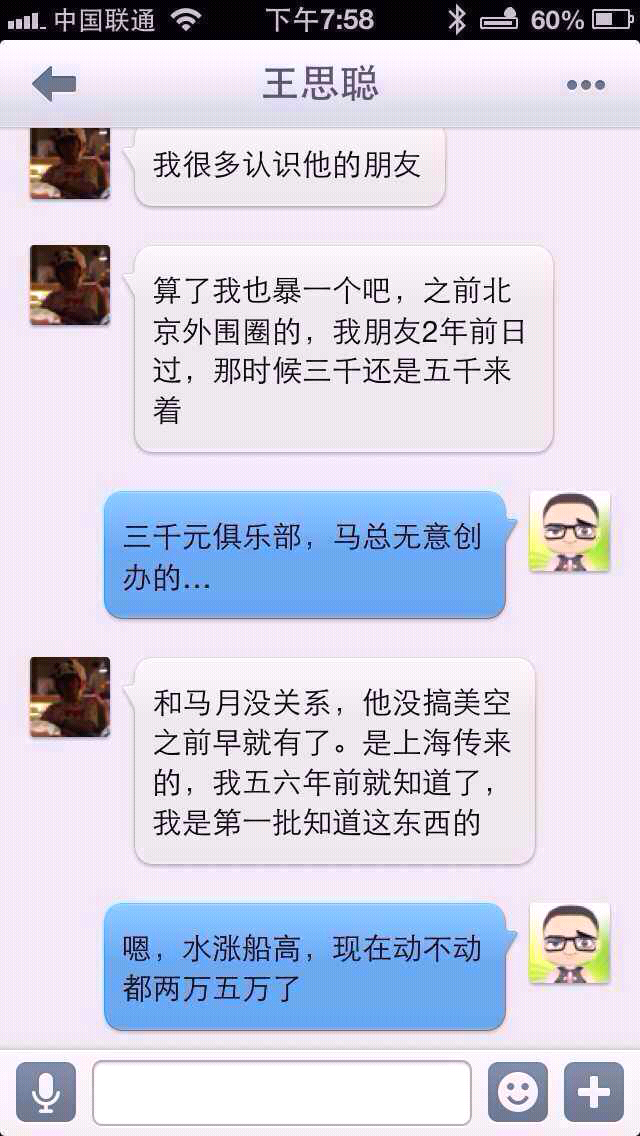Tap the message text field
Screen dimensions: 640x1136
click(x=282, y=1092)
